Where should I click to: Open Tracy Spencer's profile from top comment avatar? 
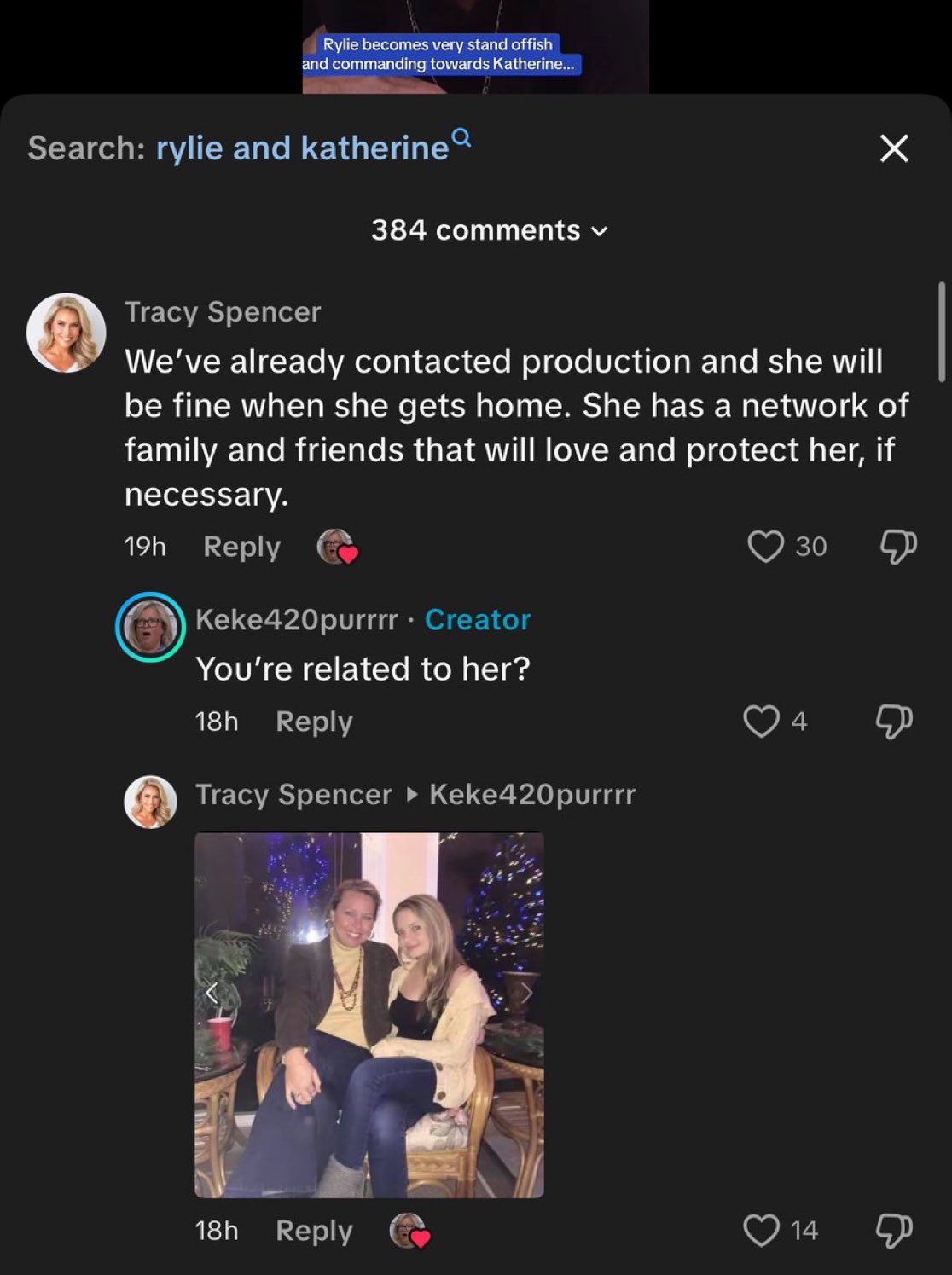coord(67,333)
